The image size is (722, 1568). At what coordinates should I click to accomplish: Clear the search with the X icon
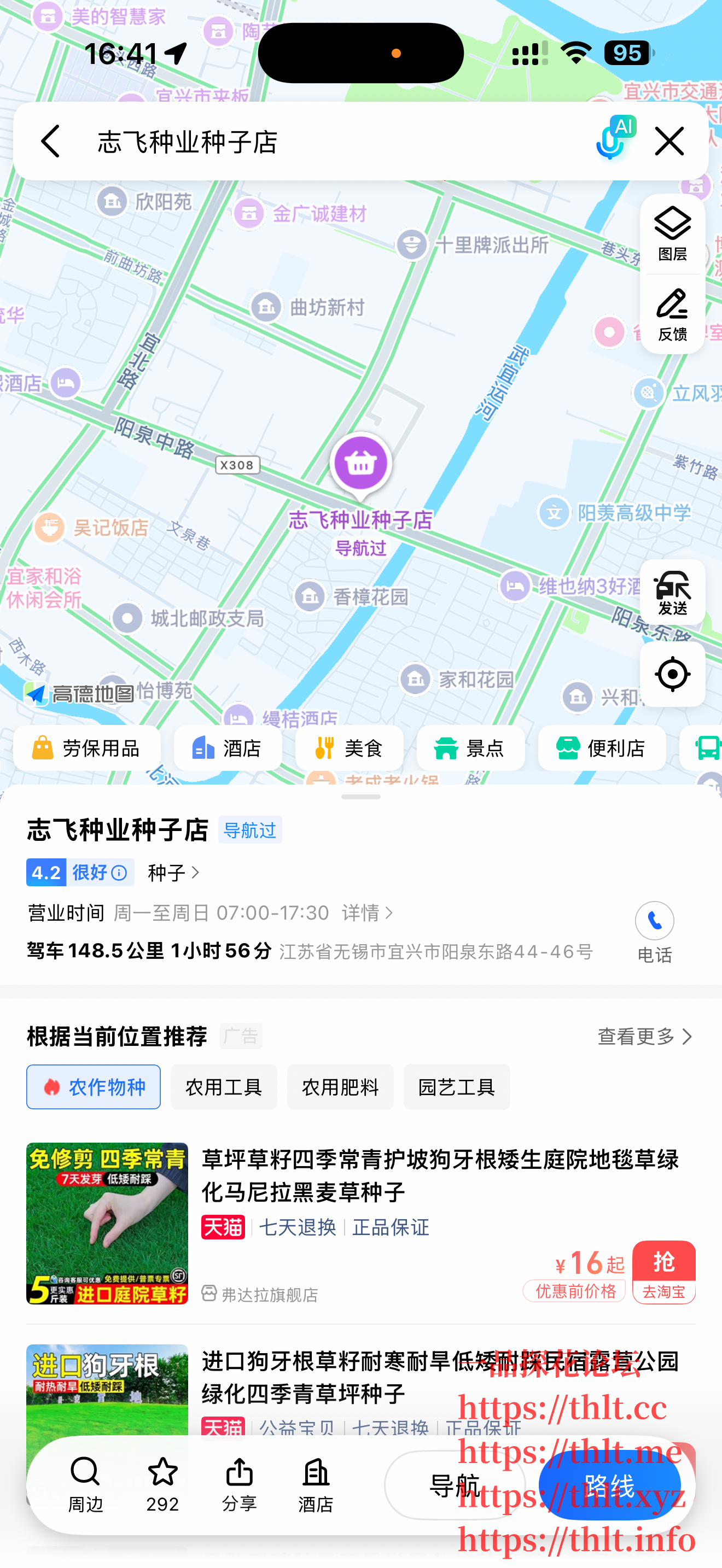669,141
